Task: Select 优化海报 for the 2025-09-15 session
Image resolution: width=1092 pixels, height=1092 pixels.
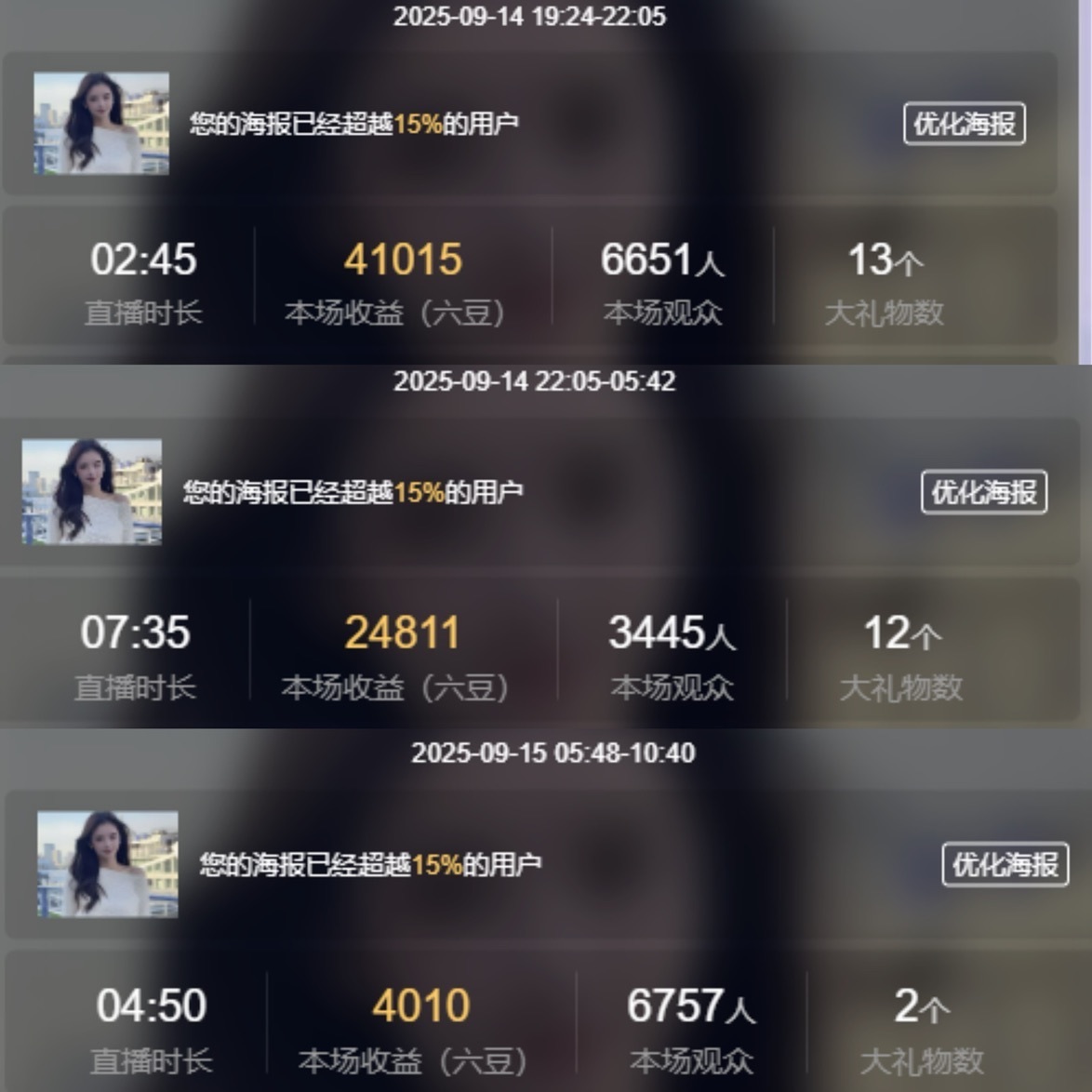Action: [x=1005, y=865]
